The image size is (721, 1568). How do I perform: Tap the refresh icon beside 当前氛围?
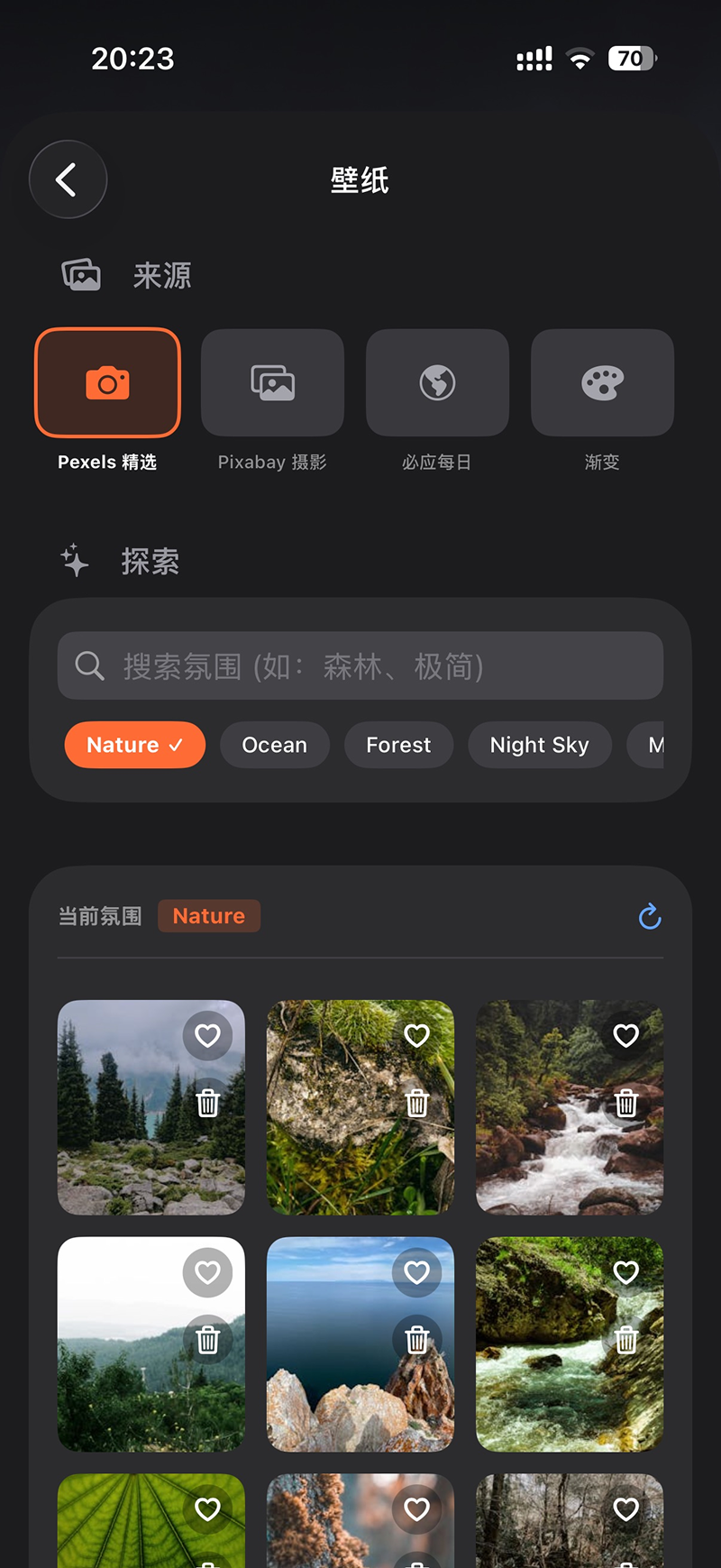pyautogui.click(x=649, y=916)
